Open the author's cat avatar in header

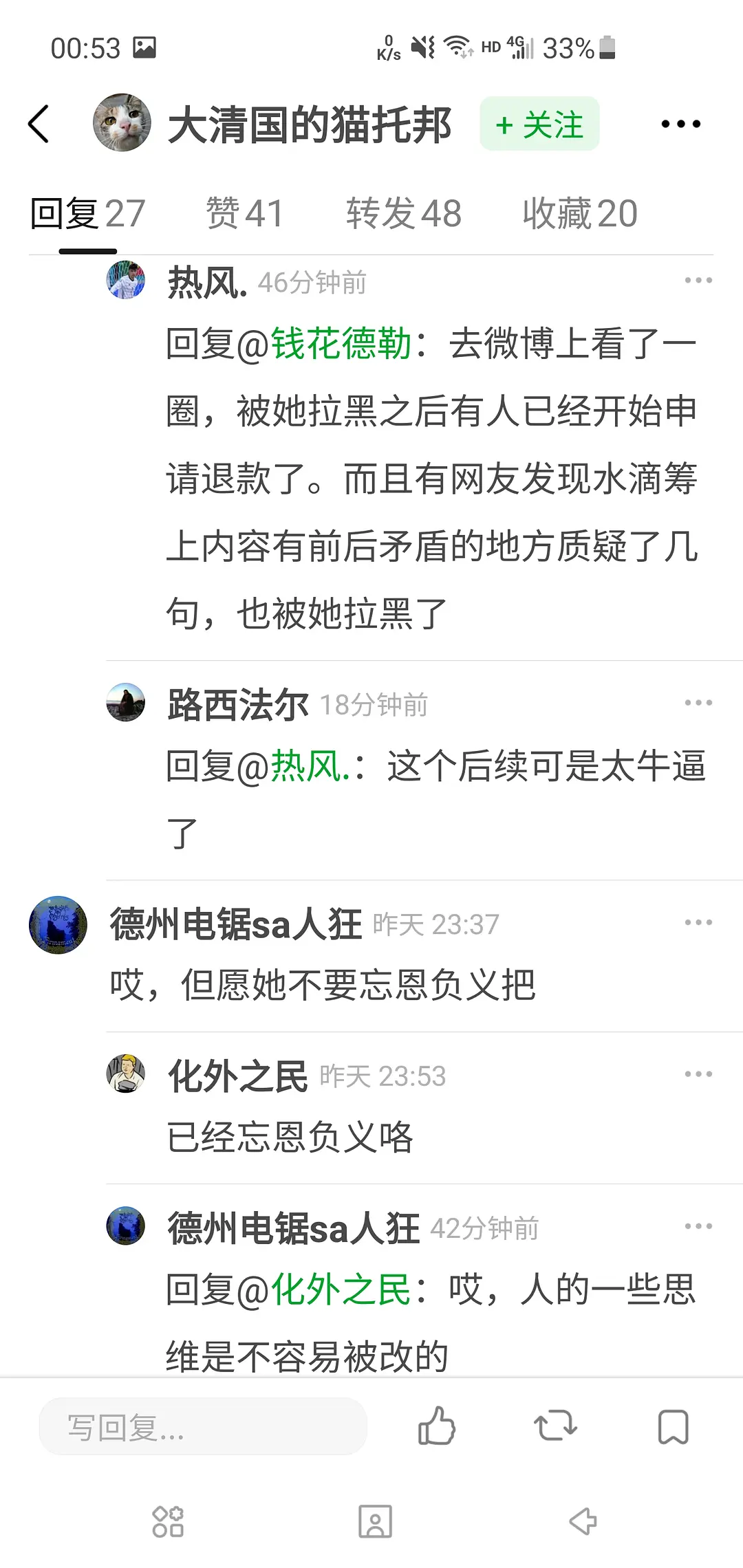click(122, 123)
